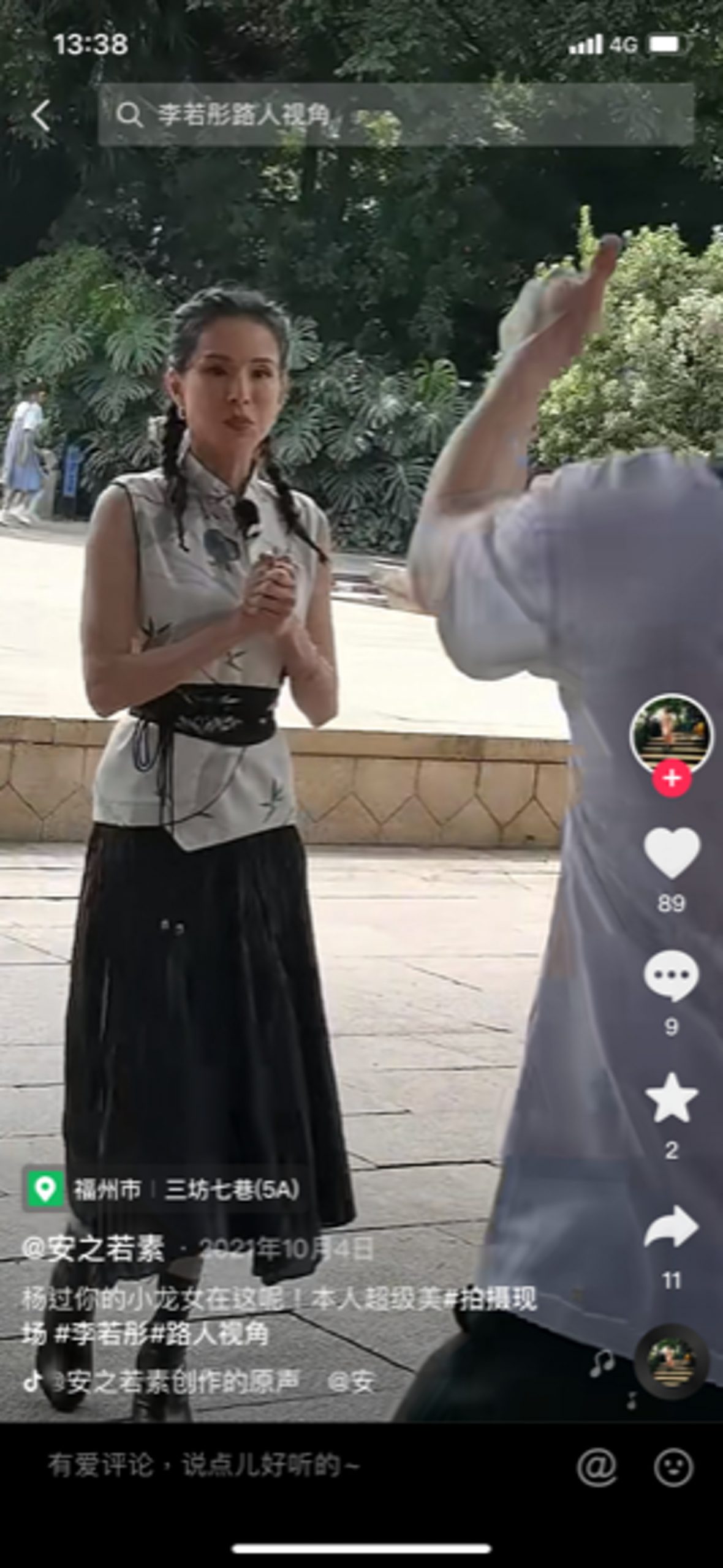Open @安之若素 username link
Viewport: 723px width, 1568px height.
[x=93, y=1249]
